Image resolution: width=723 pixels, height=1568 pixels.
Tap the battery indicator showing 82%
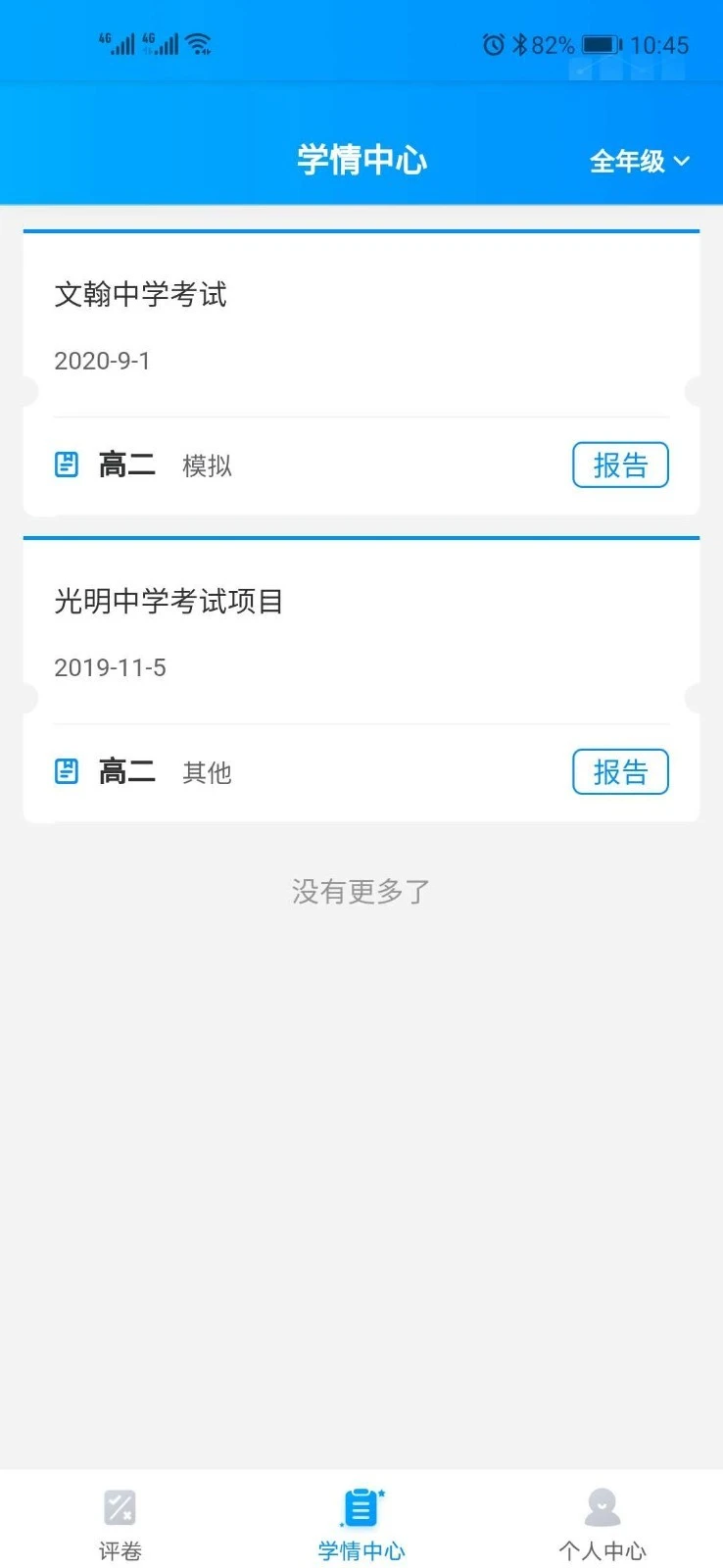(596, 43)
